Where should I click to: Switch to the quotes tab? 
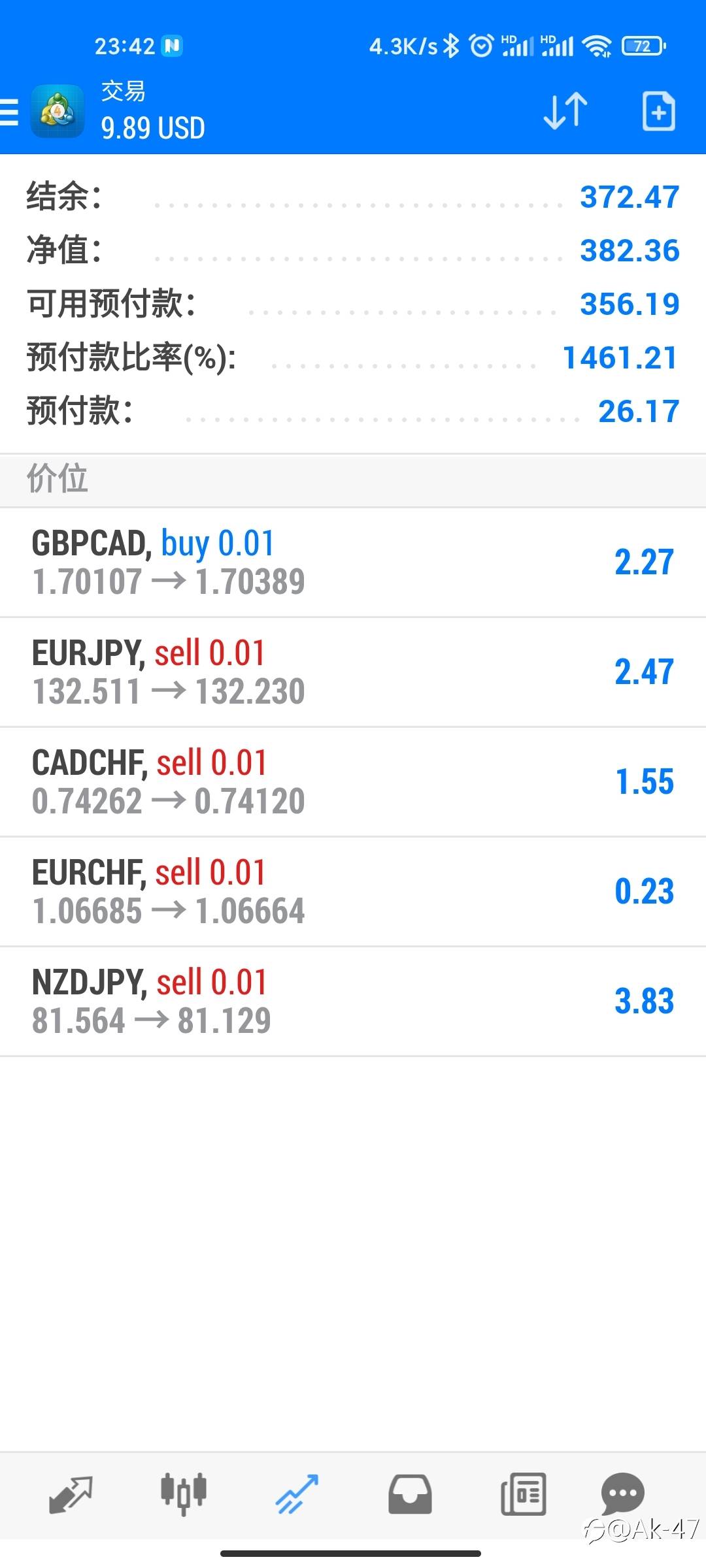71,1494
